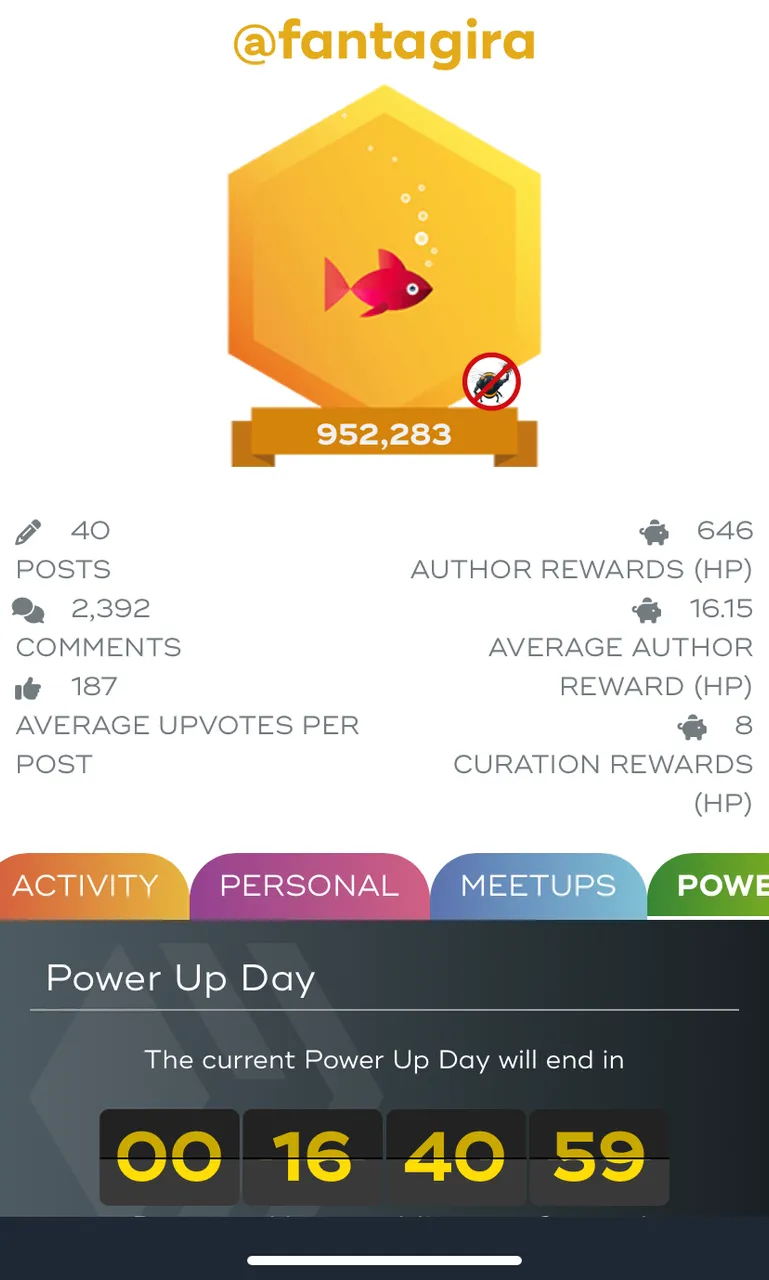Image resolution: width=769 pixels, height=1280 pixels.
Task: Open the @fantagira profile name
Action: pyautogui.click(x=384, y=41)
